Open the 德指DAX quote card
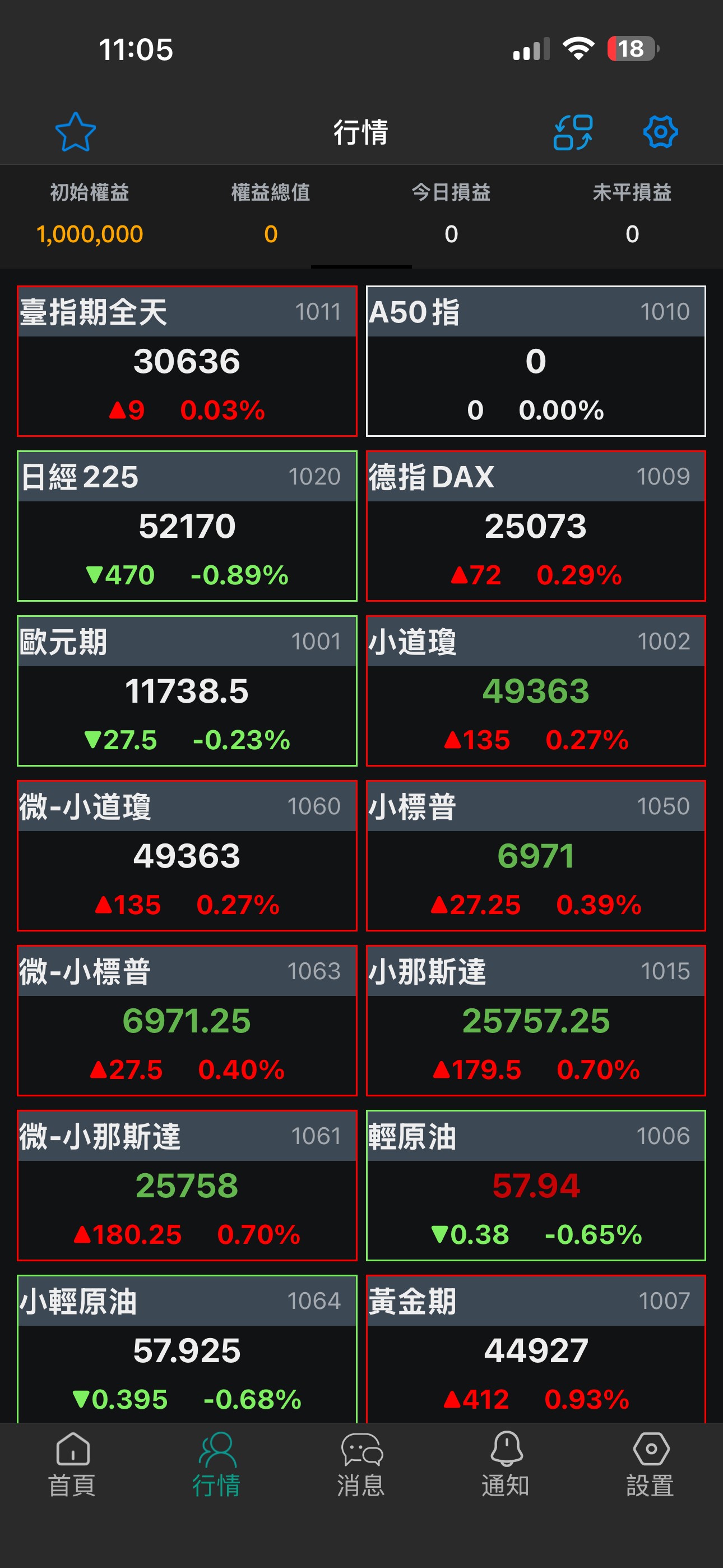 [x=536, y=526]
